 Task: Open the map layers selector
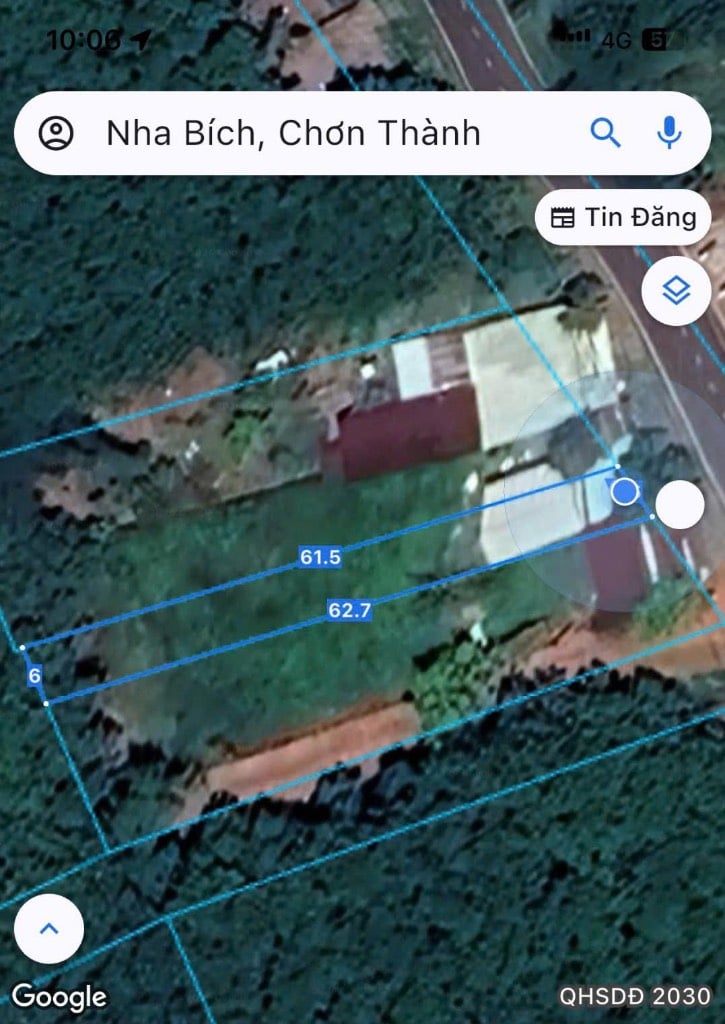tap(677, 291)
